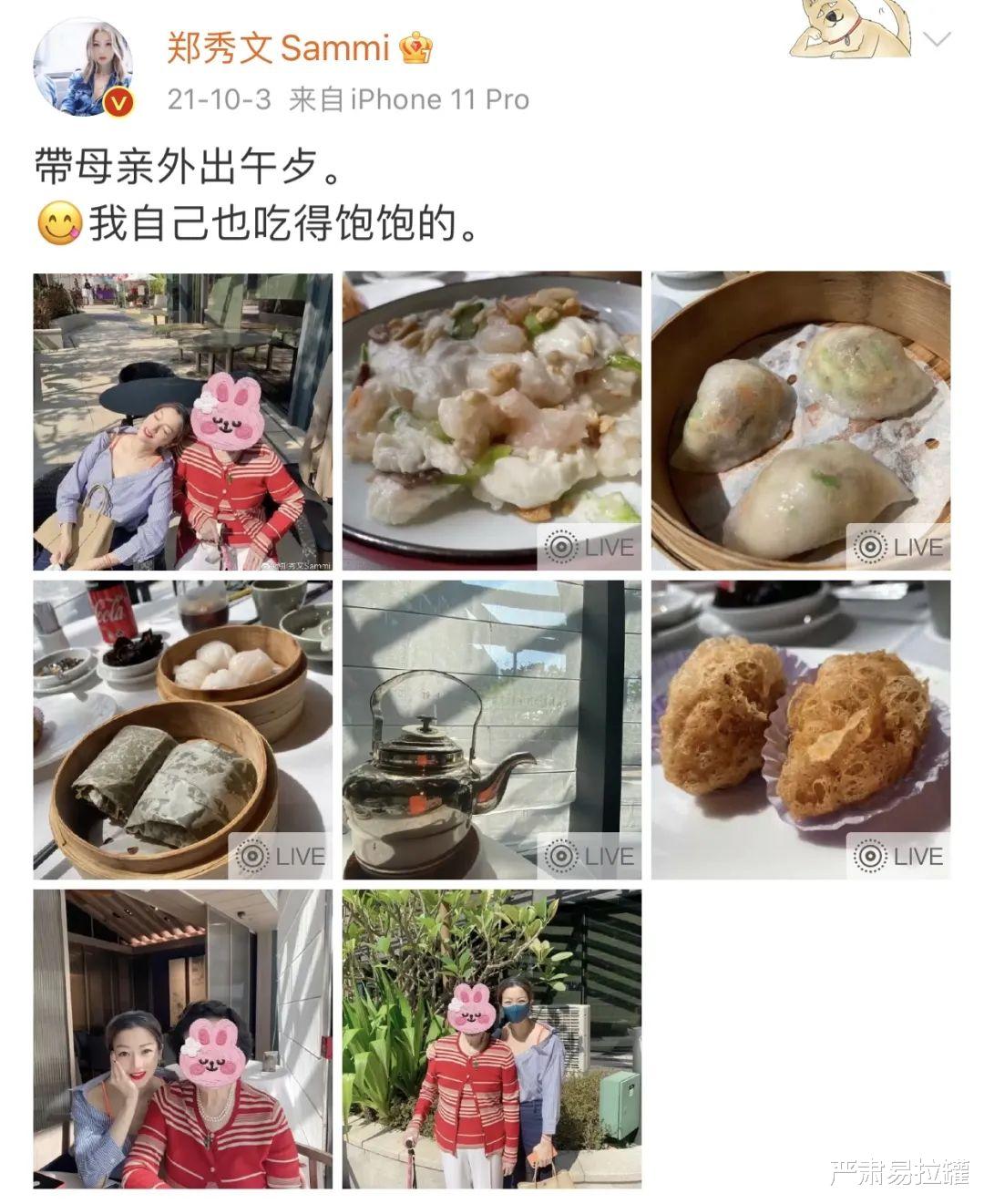
Task: View the indoor photo with red striped cardigan
Action: 182,1039
